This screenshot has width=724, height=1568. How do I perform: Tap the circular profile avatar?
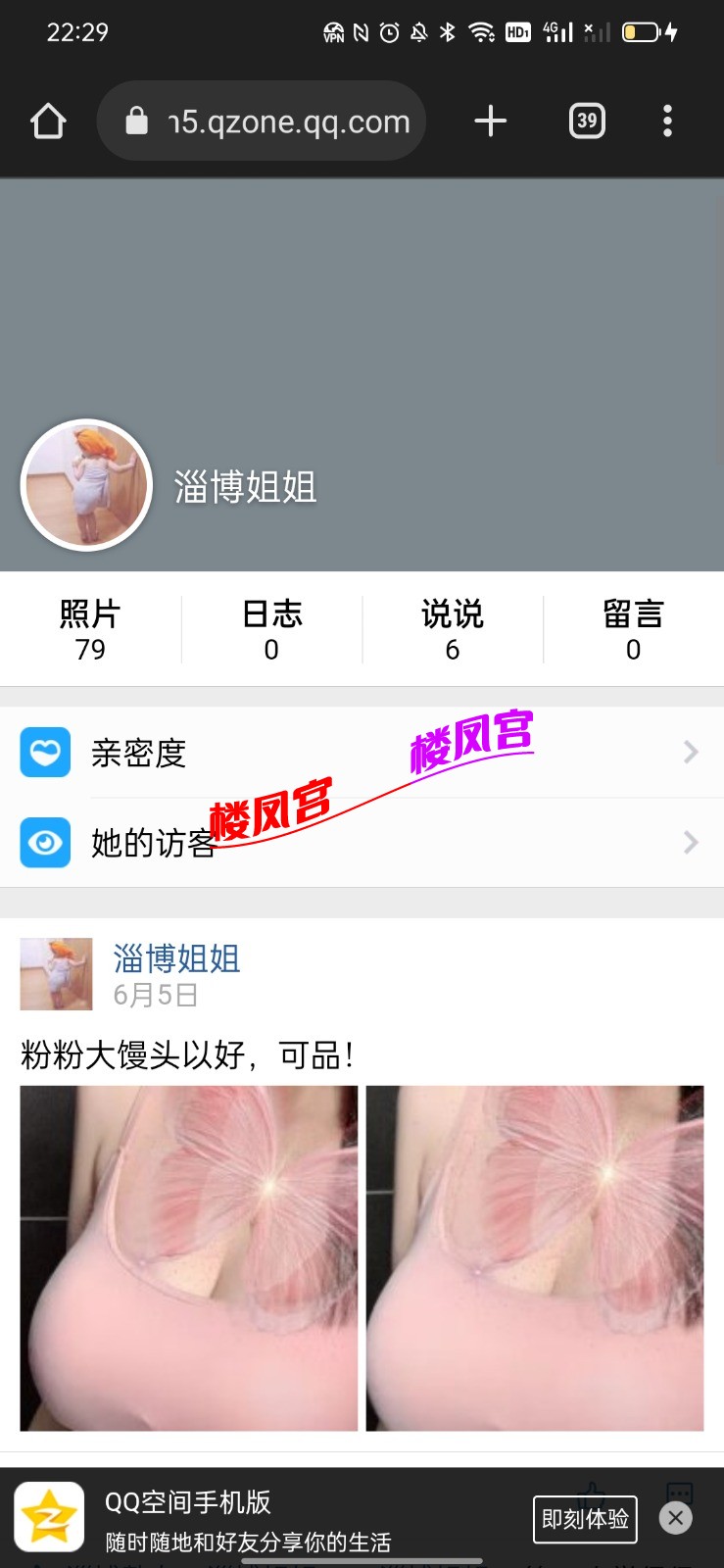[86, 484]
